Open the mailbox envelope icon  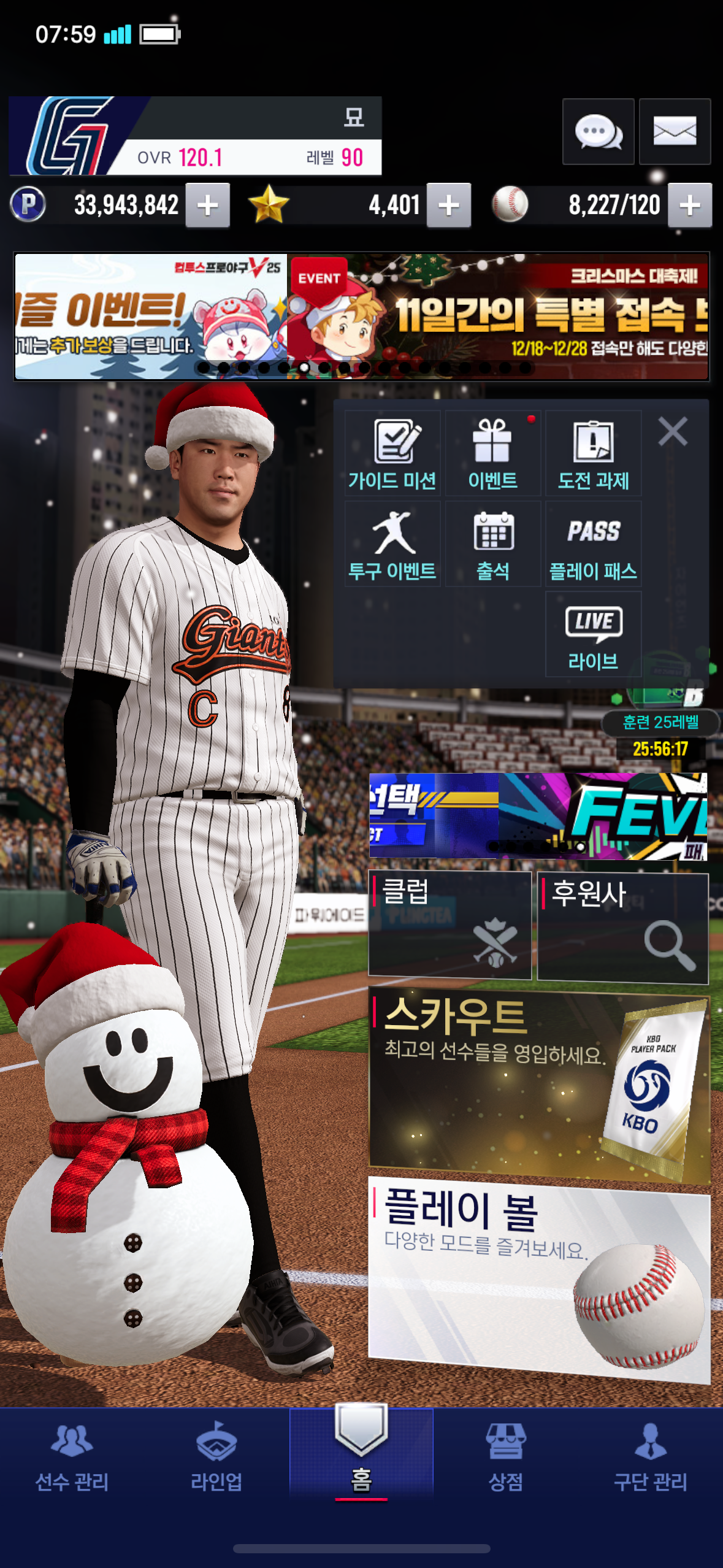click(675, 131)
